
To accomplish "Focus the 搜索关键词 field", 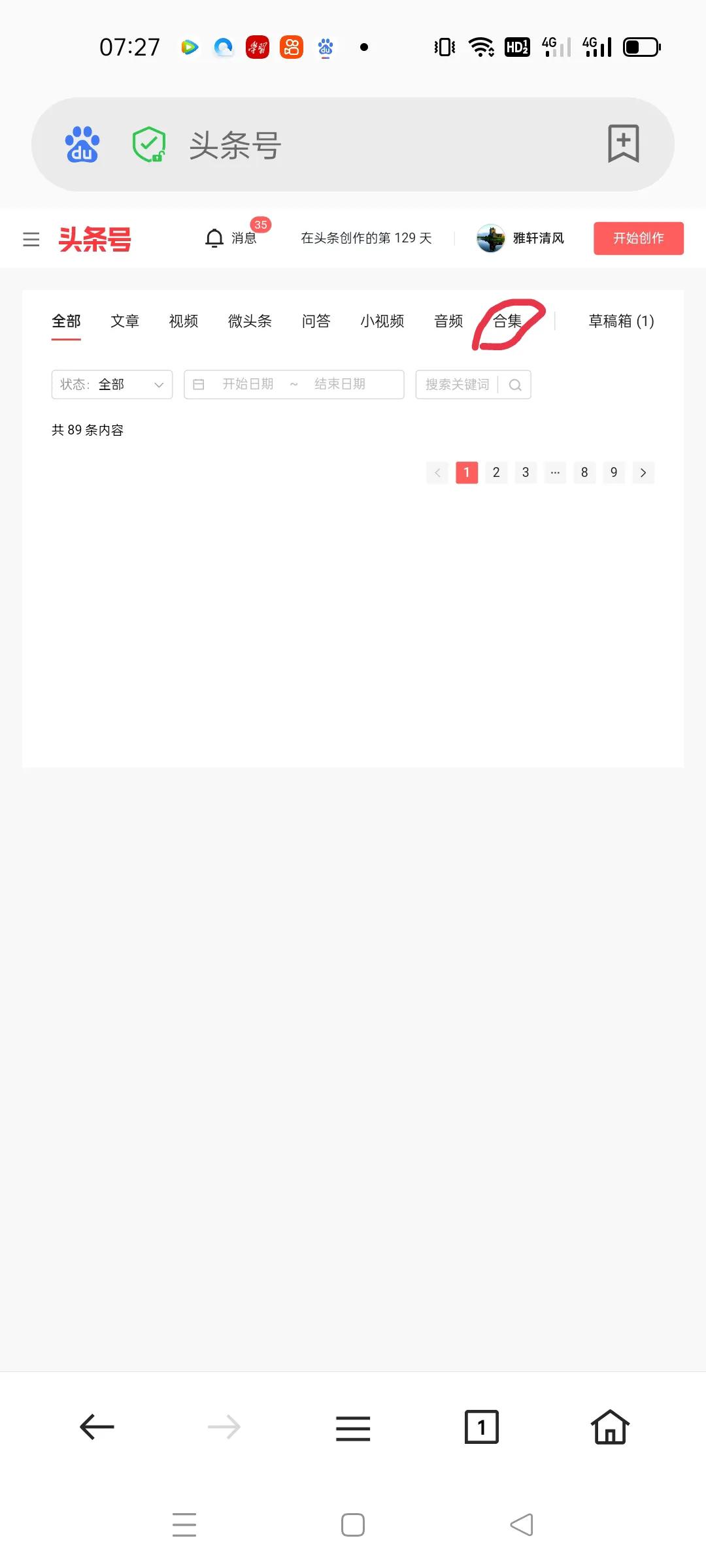I will tap(457, 384).
